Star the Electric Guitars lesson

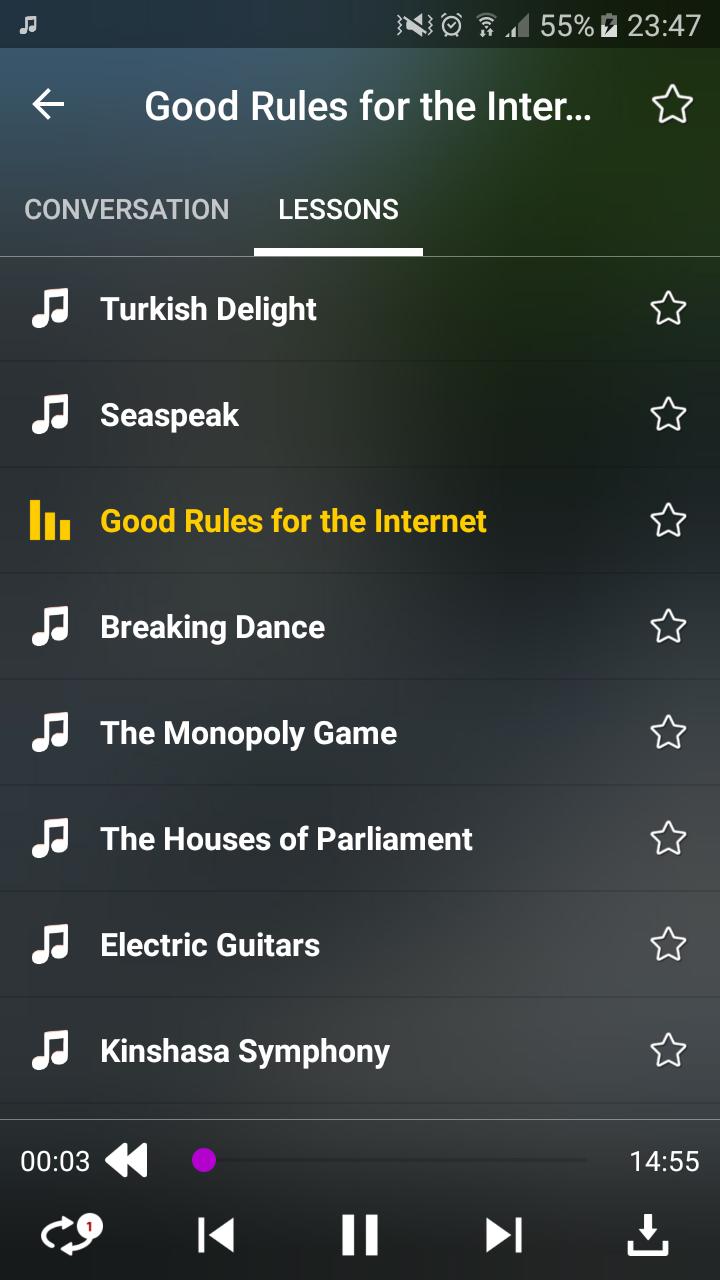[668, 945]
